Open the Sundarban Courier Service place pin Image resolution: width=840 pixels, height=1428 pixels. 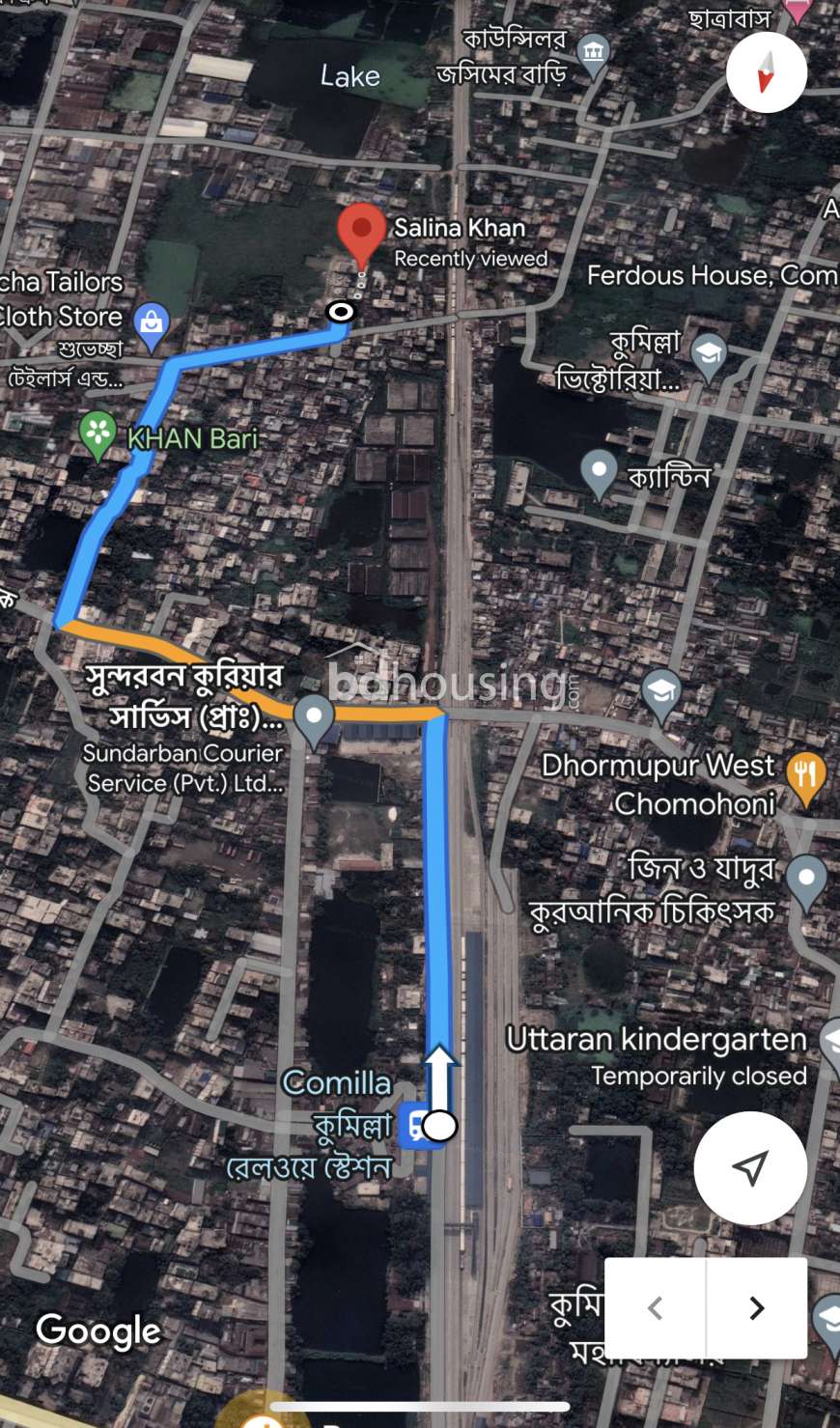[314, 721]
